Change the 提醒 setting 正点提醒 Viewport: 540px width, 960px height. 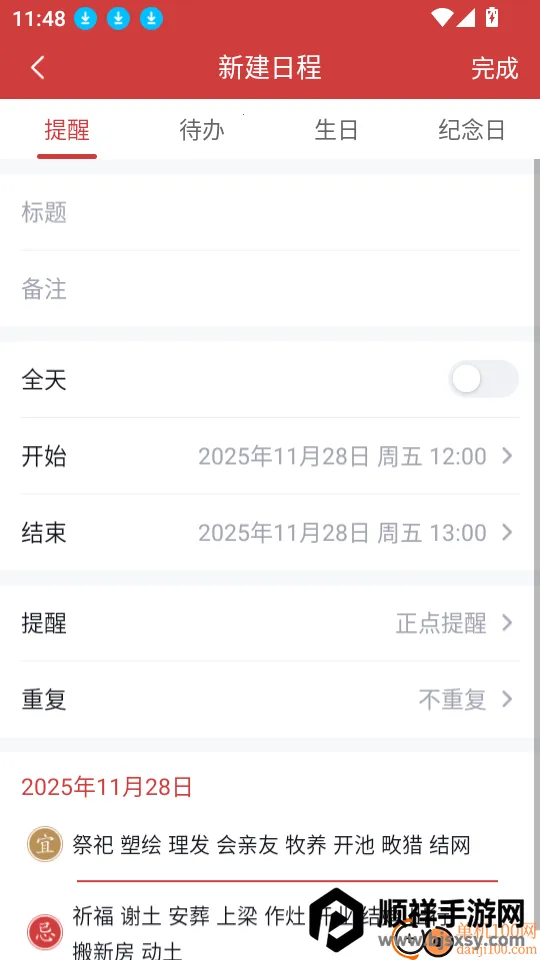click(x=270, y=623)
